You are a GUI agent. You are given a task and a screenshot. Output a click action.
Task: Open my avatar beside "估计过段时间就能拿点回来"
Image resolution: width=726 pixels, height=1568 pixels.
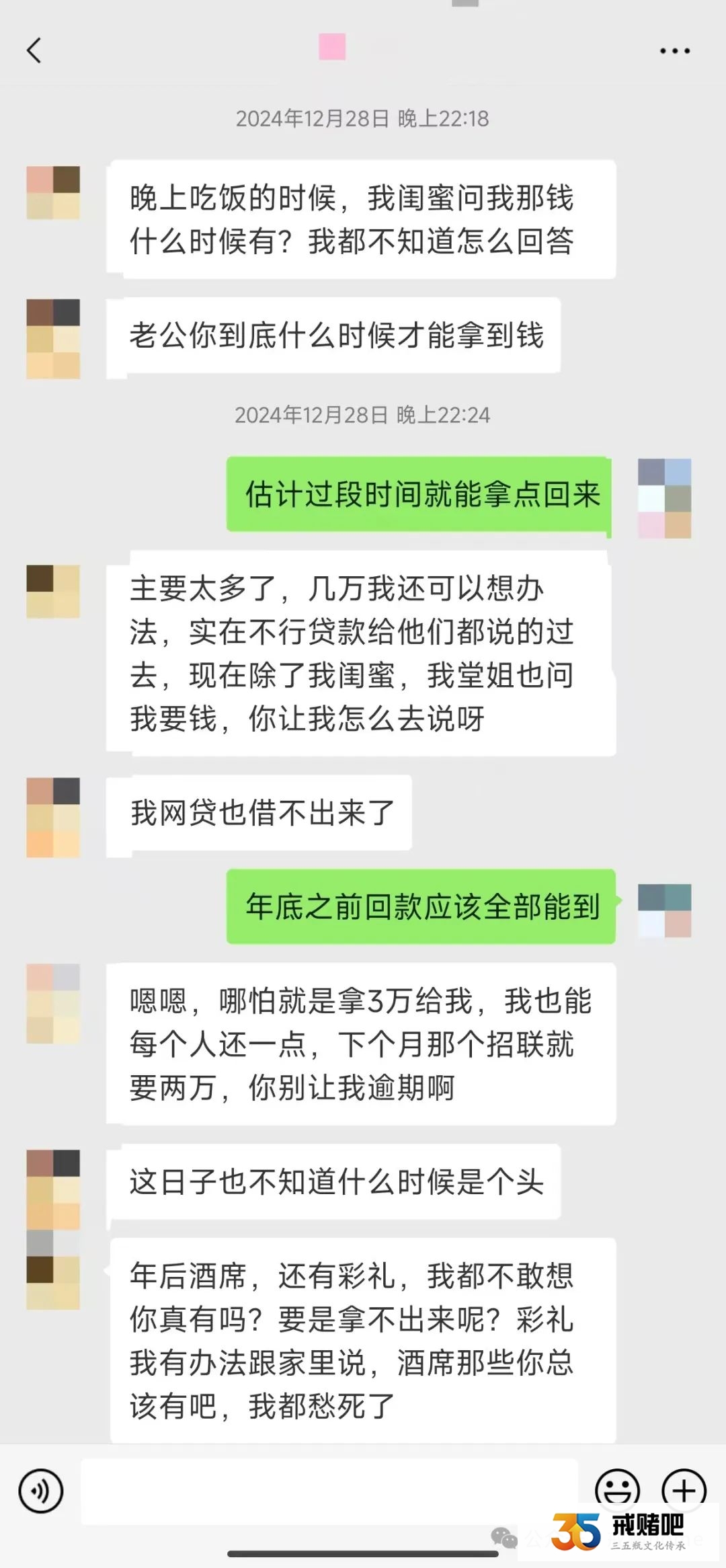(x=664, y=498)
